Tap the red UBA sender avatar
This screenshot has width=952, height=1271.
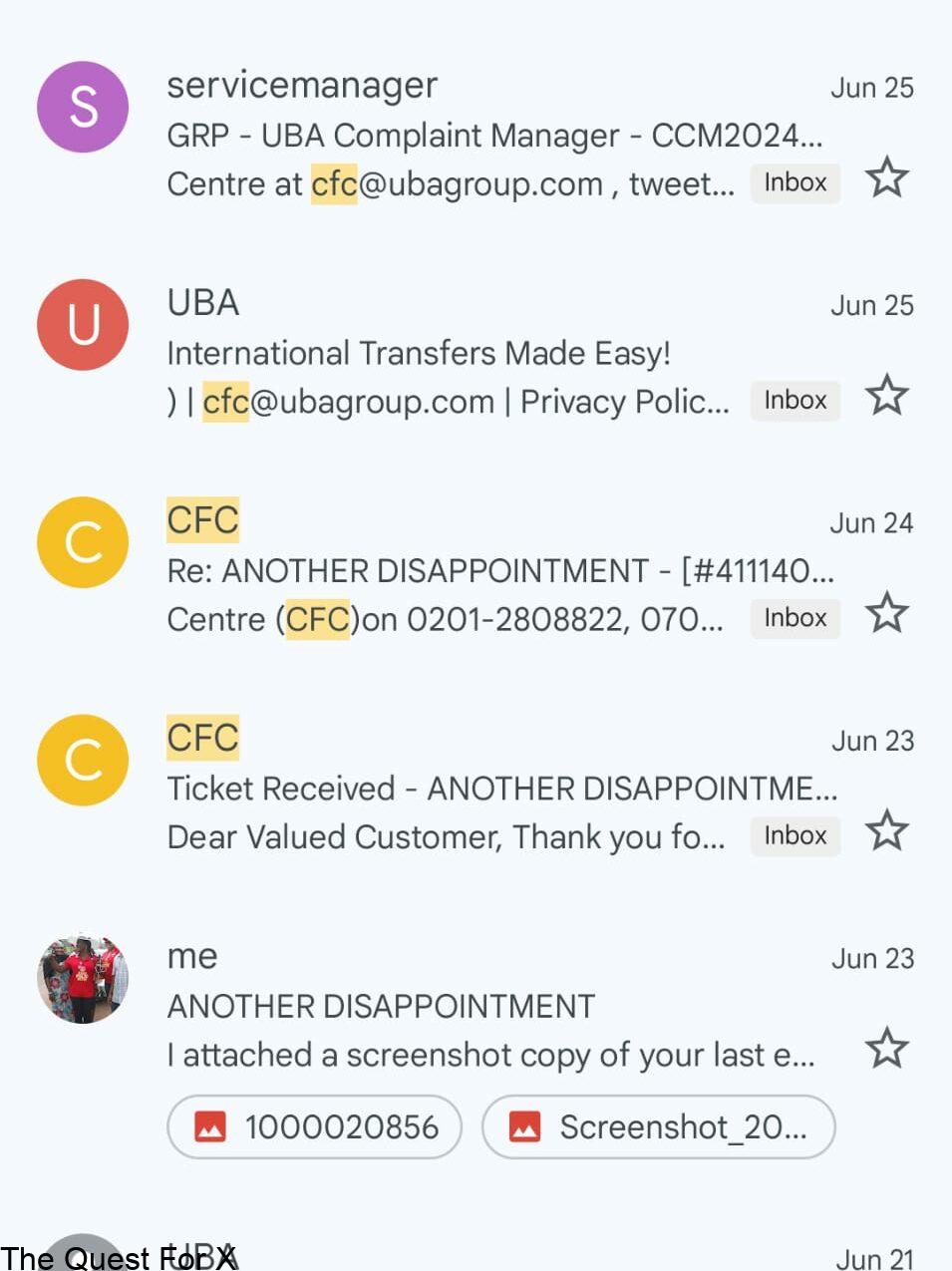coord(83,325)
